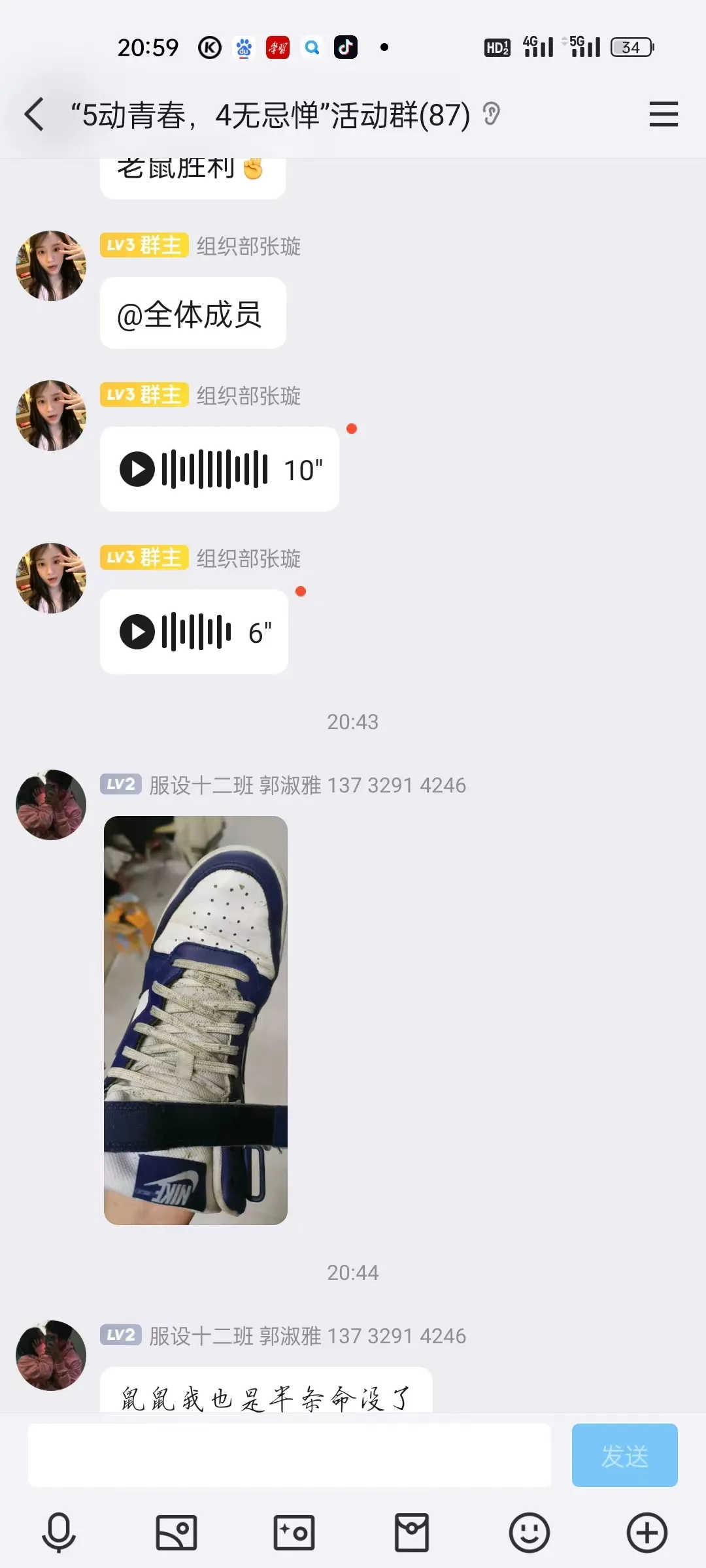Open the emoji picker
This screenshot has height=1568, width=706.
[529, 1532]
